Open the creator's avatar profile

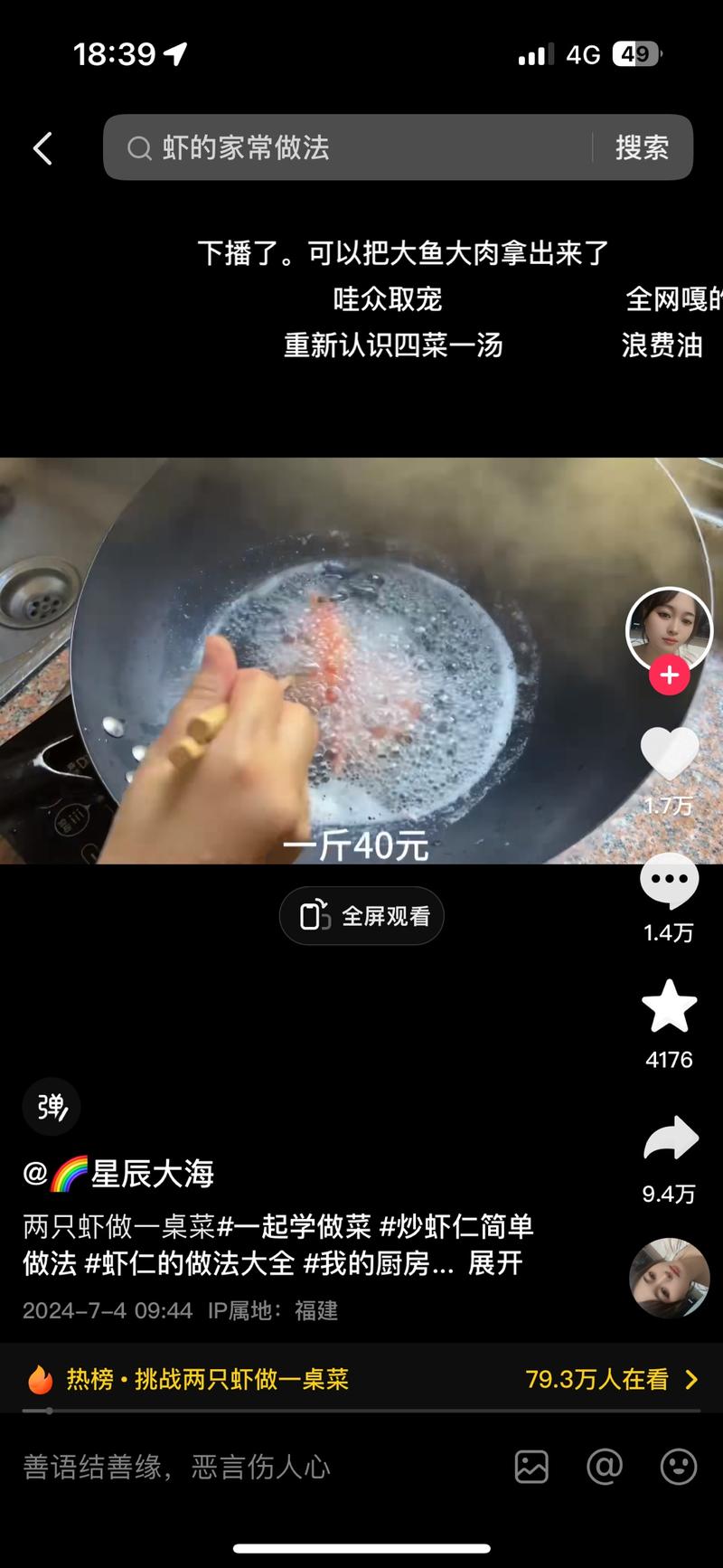(x=669, y=628)
